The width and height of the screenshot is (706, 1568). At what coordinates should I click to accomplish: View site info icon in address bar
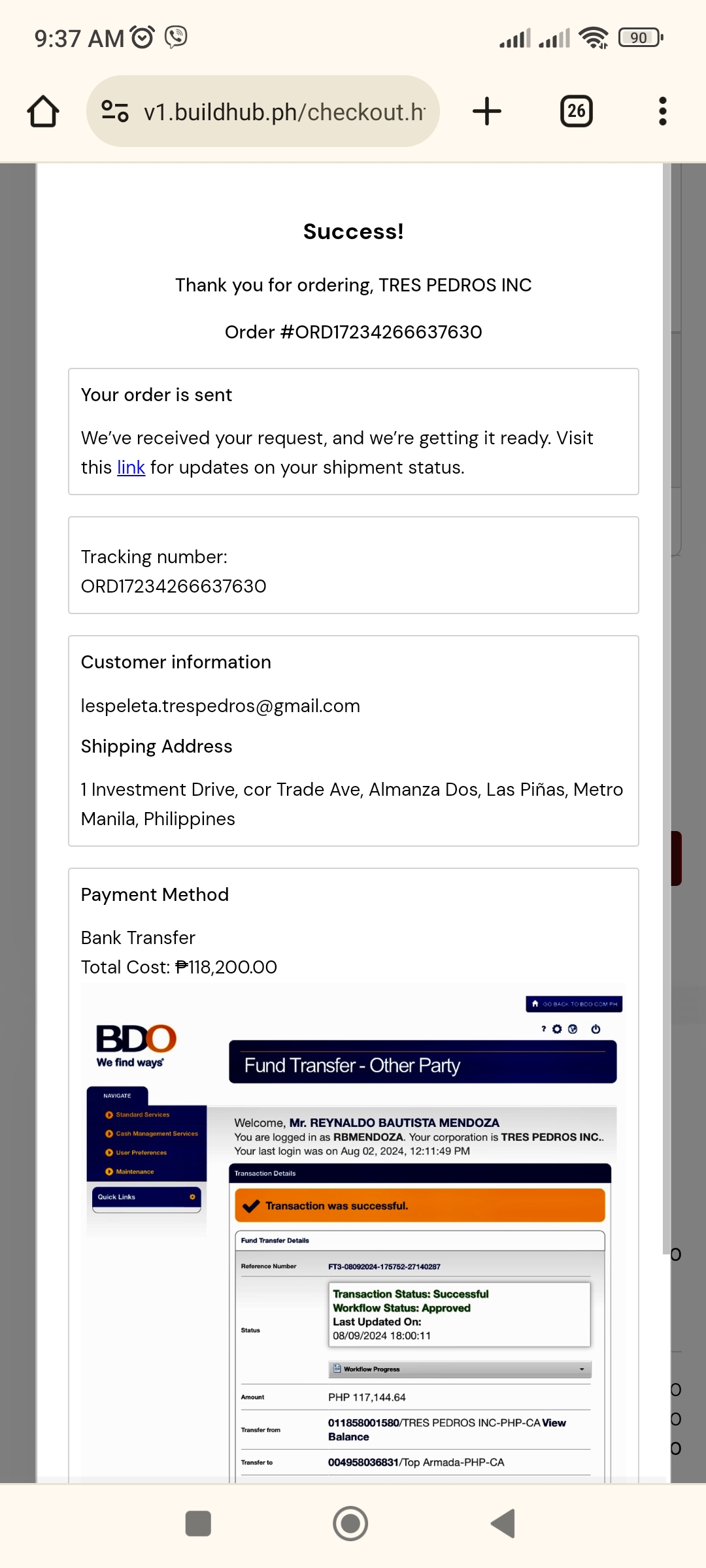click(115, 111)
